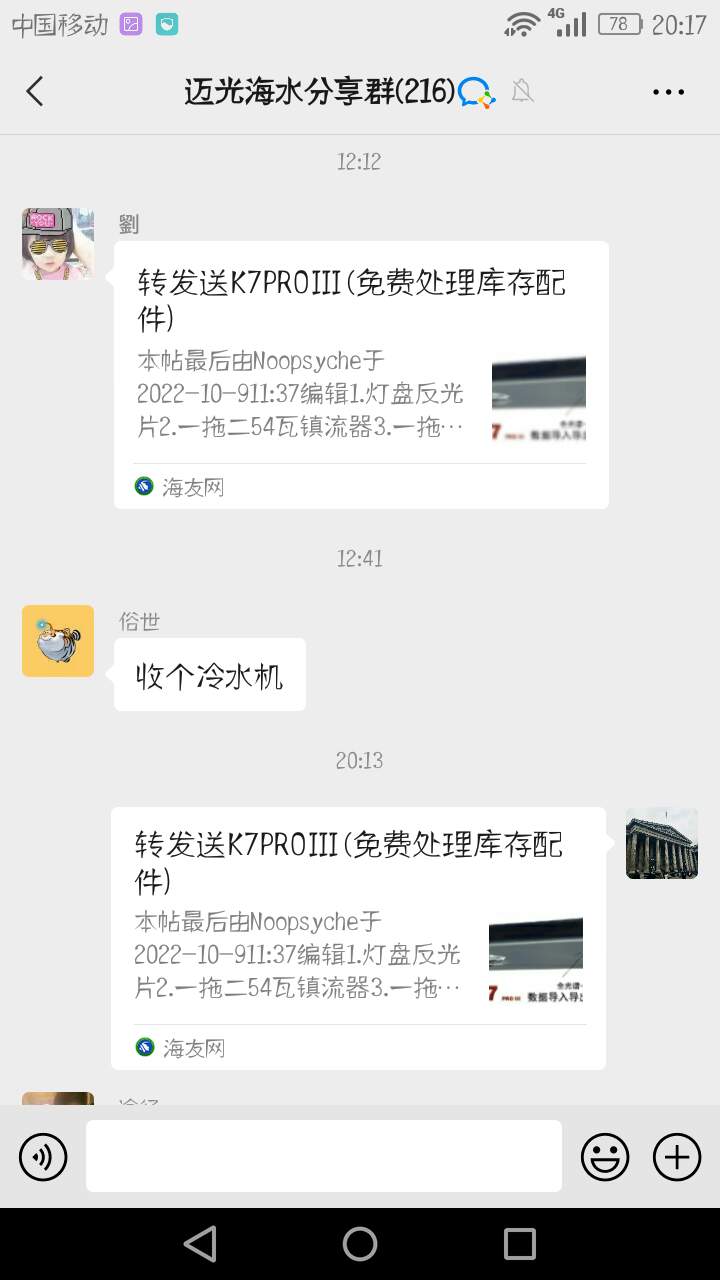View 俗世's profile avatar

(58, 641)
